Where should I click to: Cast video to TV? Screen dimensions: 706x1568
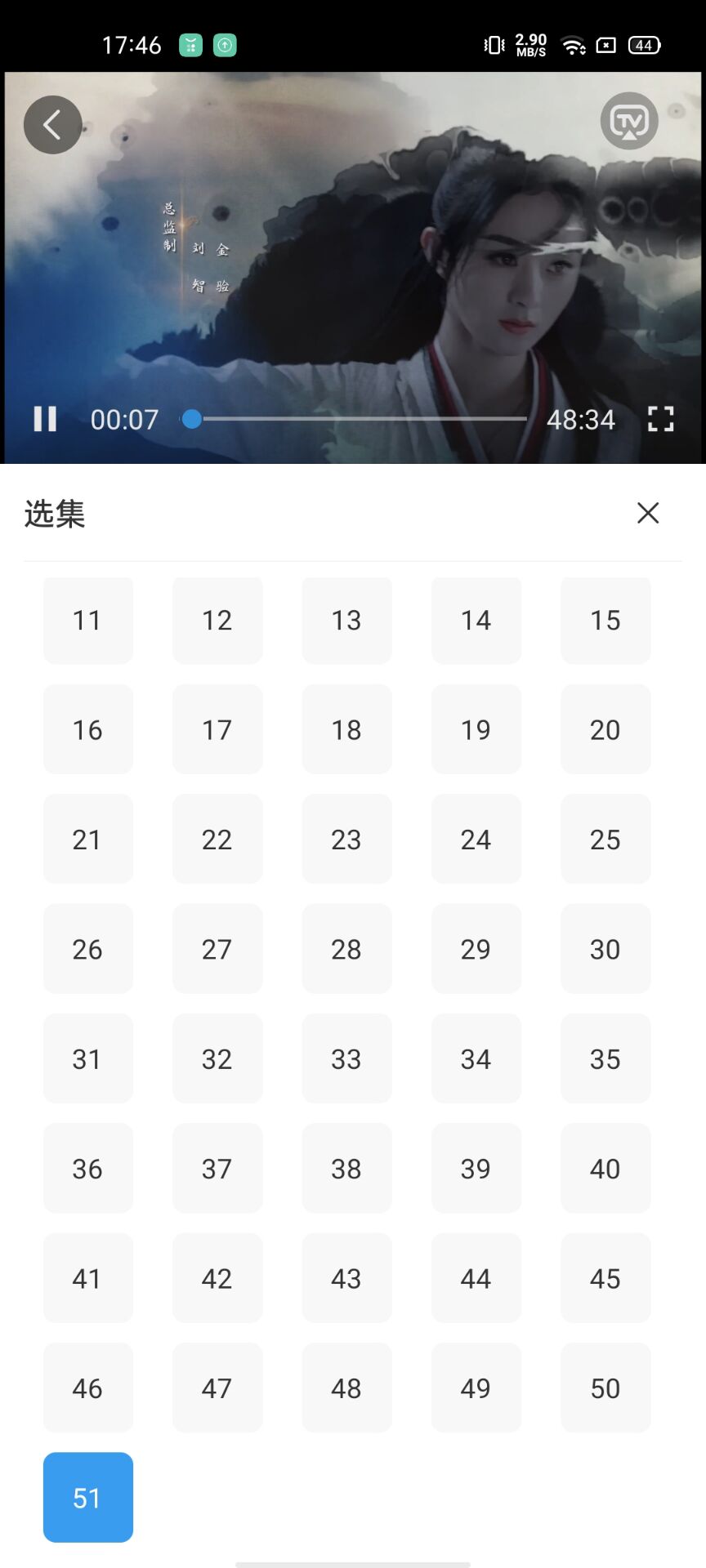pos(629,122)
